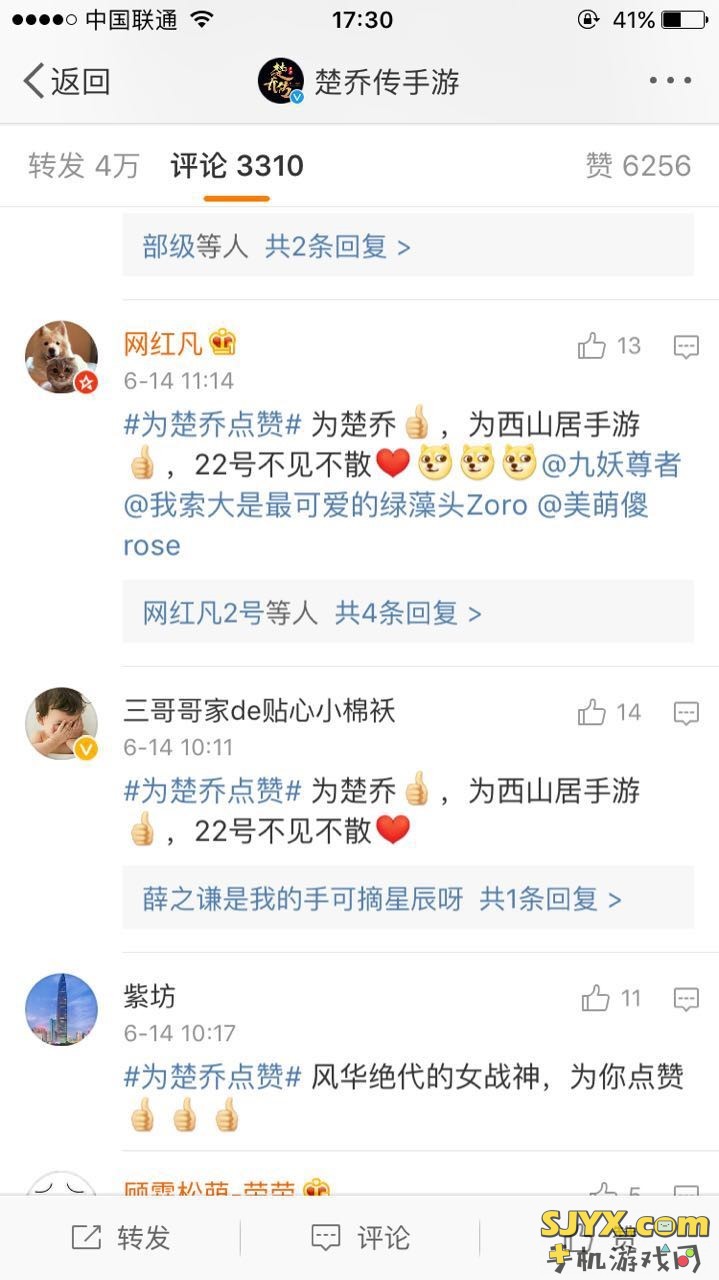Open #为楚乔点赞# hashtag in 紫坊's comment
This screenshot has width=719, height=1280.
(212, 1076)
